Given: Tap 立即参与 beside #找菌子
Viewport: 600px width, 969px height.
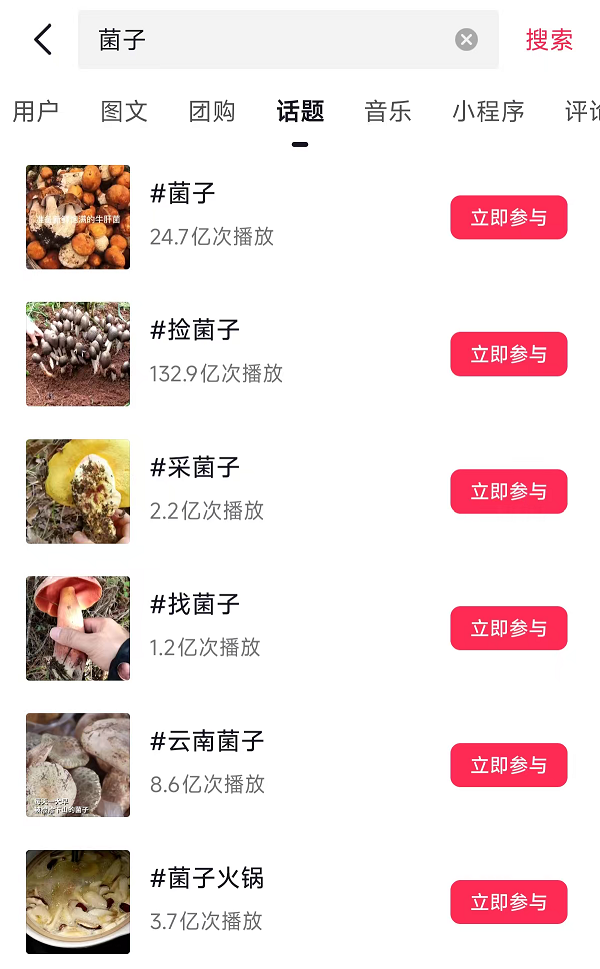Looking at the screenshot, I should click(508, 628).
